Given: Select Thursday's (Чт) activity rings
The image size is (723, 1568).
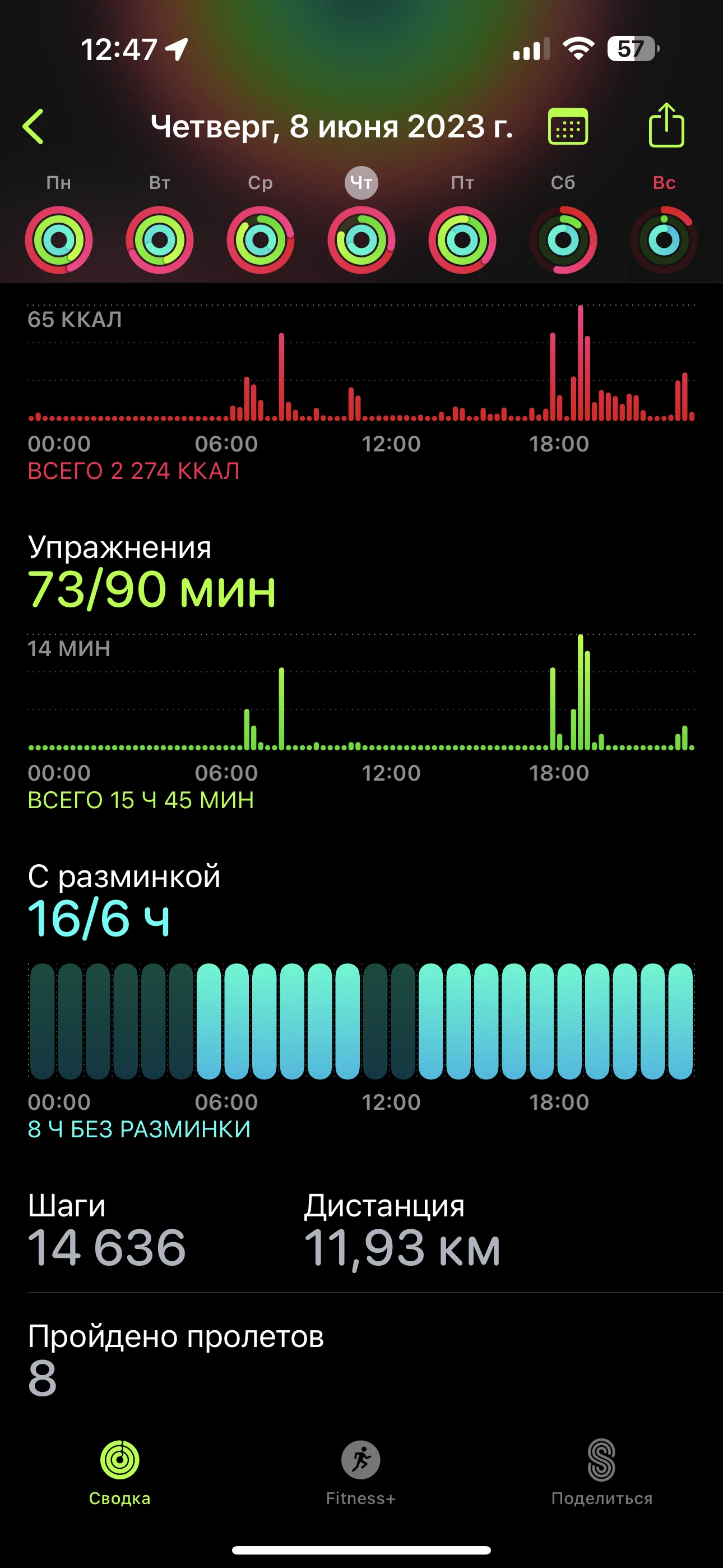Looking at the screenshot, I should (361, 240).
